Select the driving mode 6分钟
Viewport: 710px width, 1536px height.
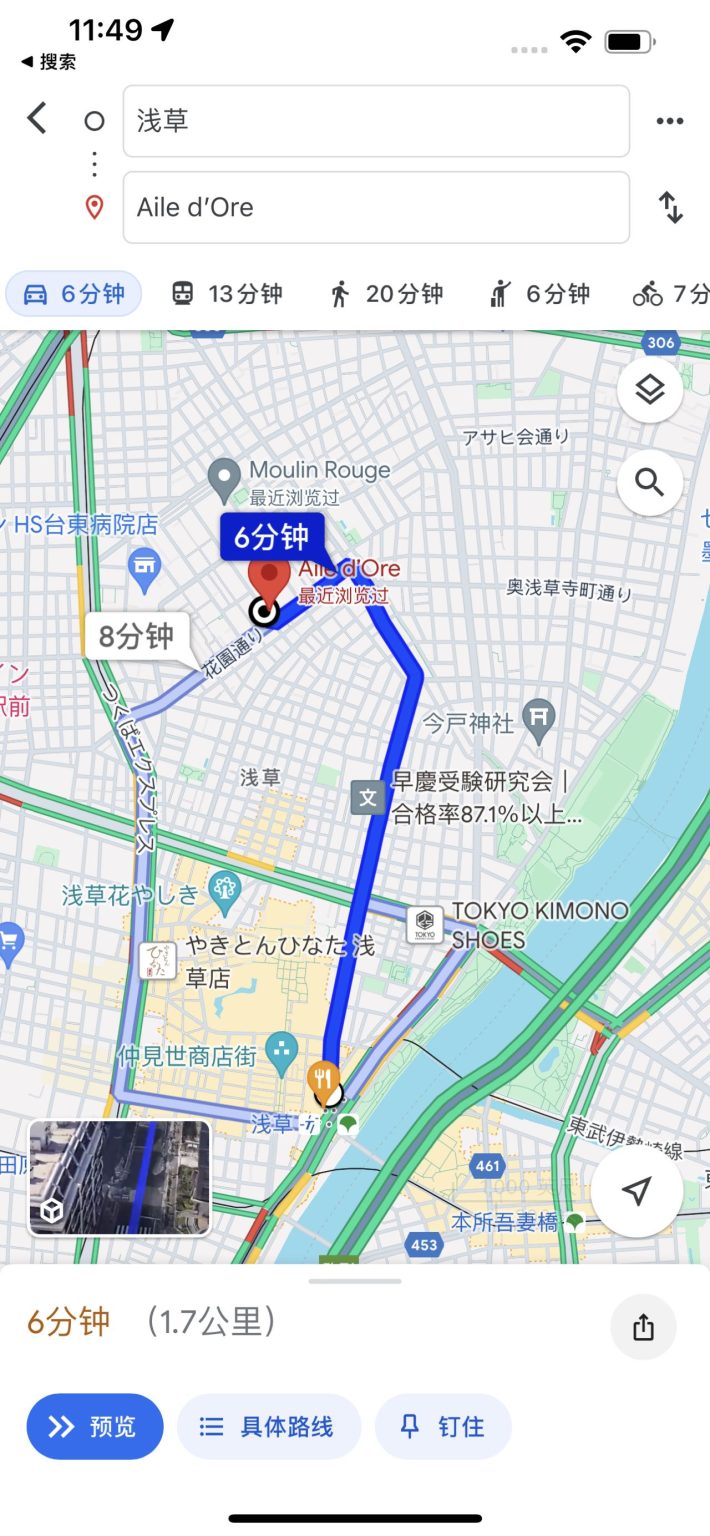coord(75,294)
